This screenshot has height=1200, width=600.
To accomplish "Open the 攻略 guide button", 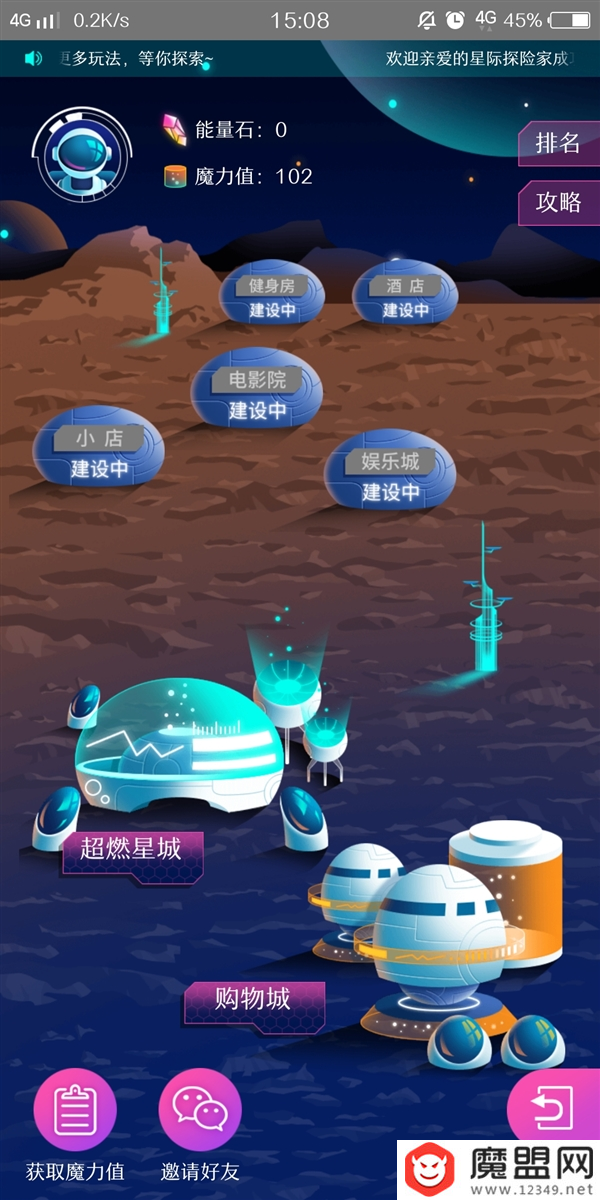I will tap(558, 202).
